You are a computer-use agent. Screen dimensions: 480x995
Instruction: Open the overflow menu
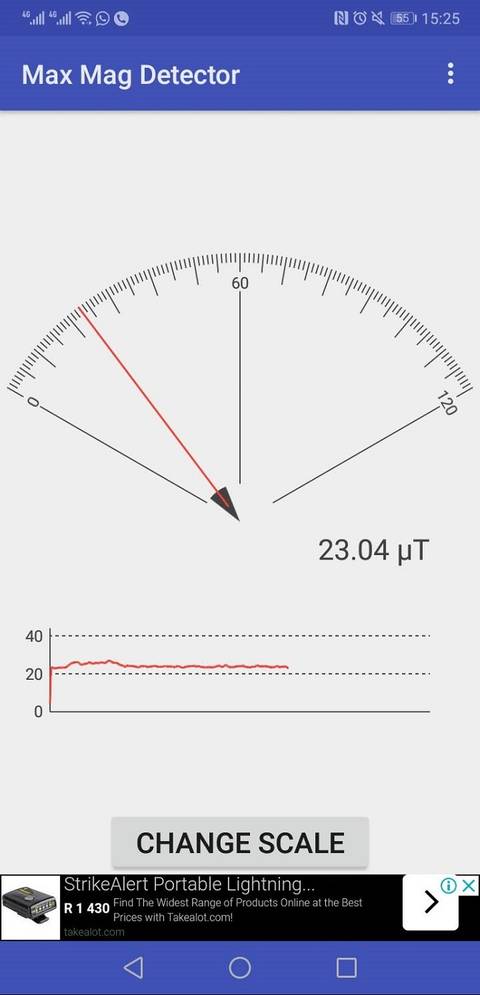[450, 74]
